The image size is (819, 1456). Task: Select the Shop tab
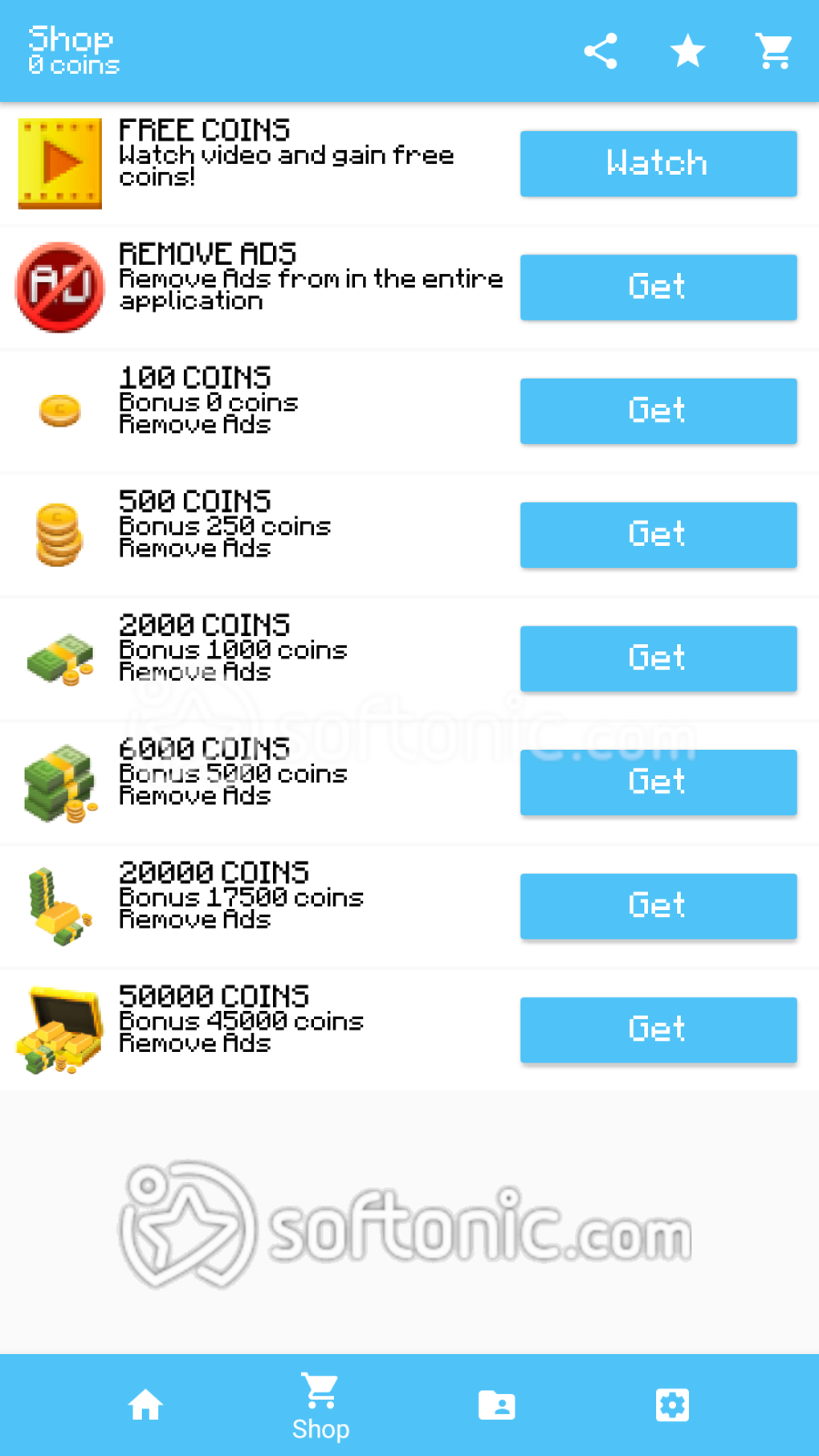[x=320, y=1405]
